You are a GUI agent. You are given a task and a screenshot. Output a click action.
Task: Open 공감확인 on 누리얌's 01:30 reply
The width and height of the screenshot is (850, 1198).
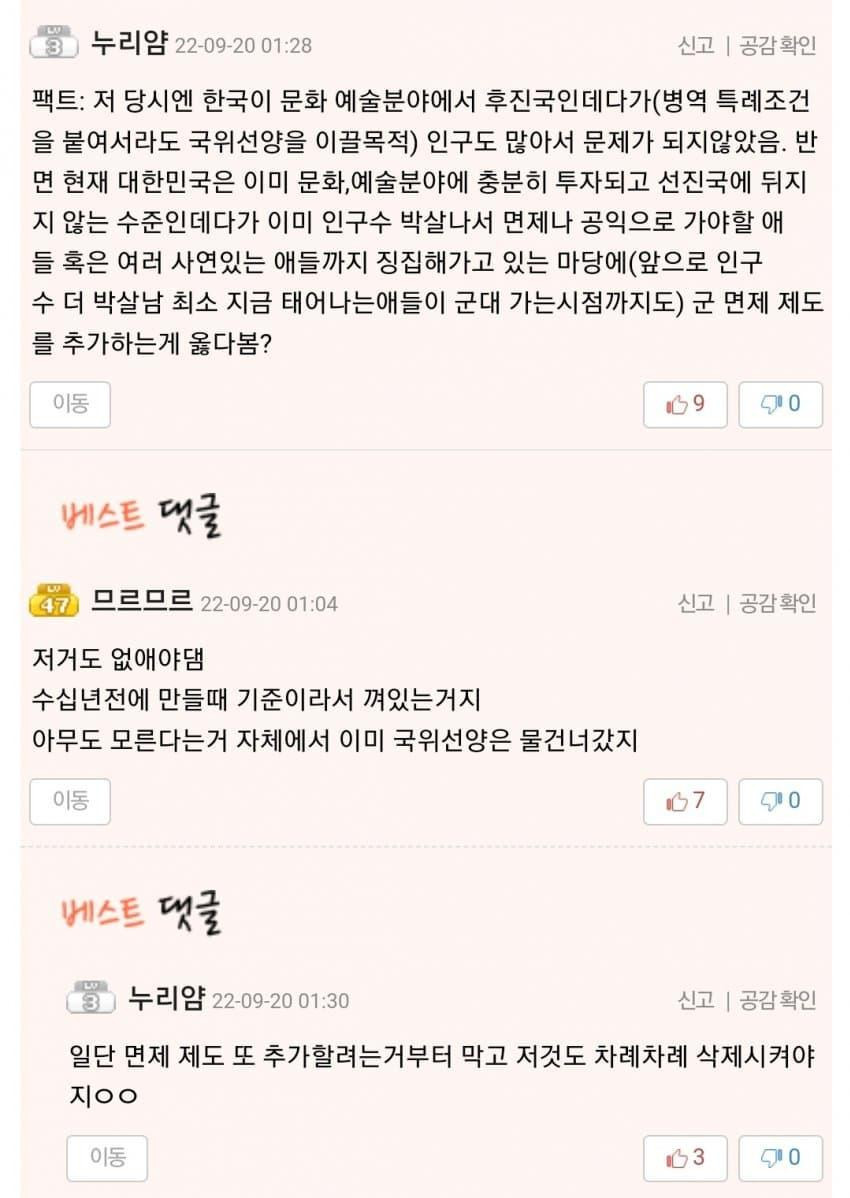(777, 1000)
